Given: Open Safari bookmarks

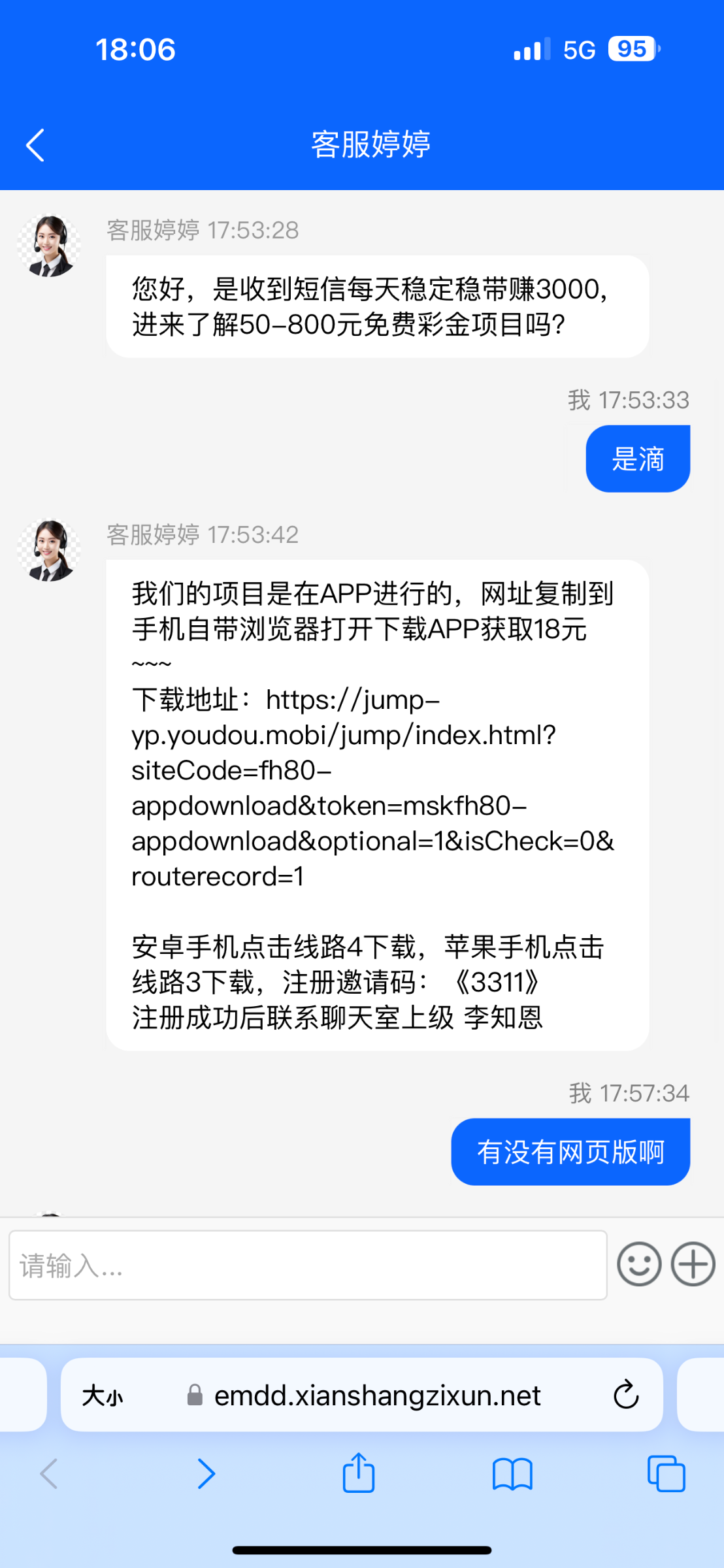Looking at the screenshot, I should pyautogui.click(x=512, y=1475).
